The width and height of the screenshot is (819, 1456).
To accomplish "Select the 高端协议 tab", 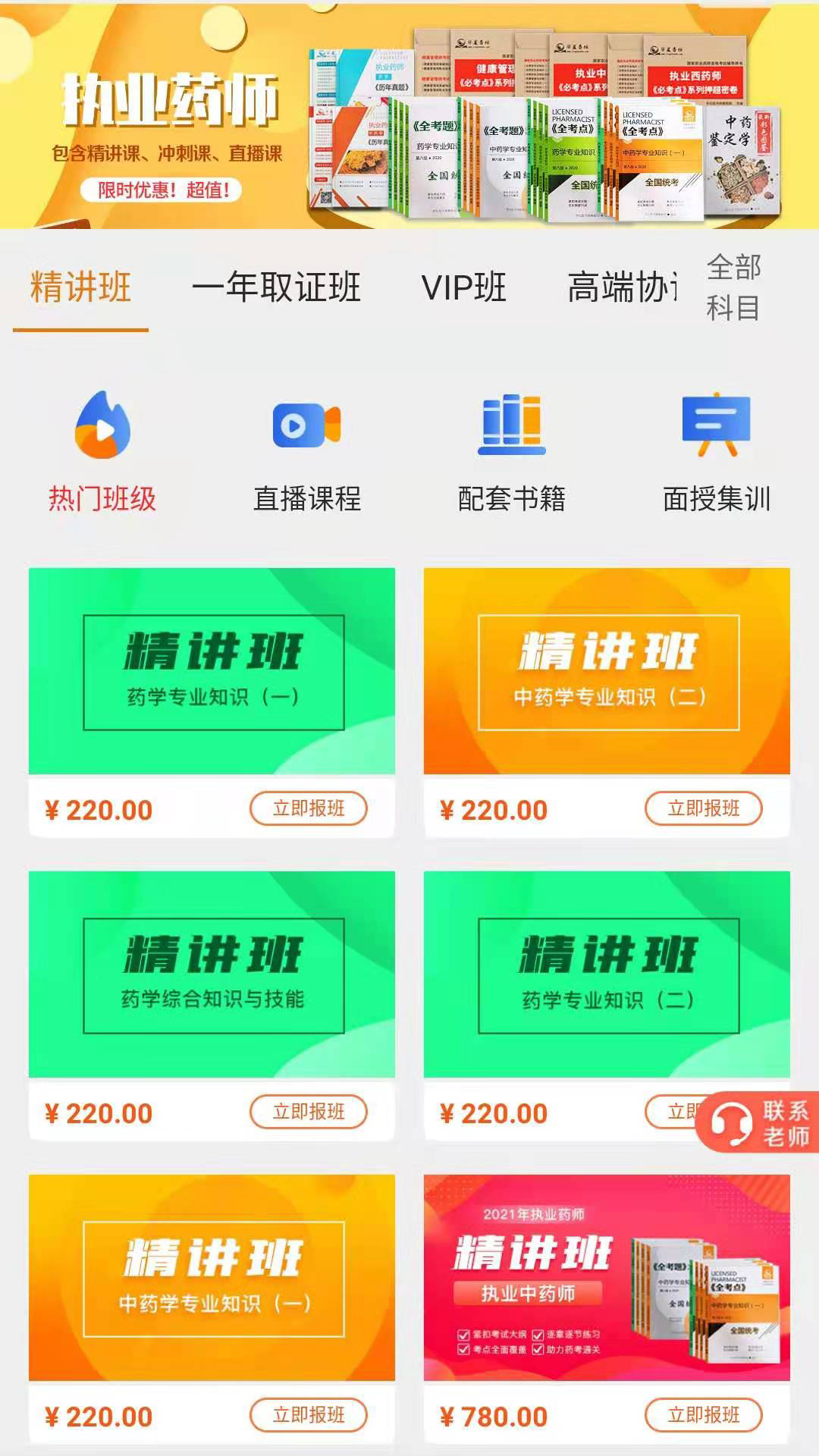I will [622, 288].
